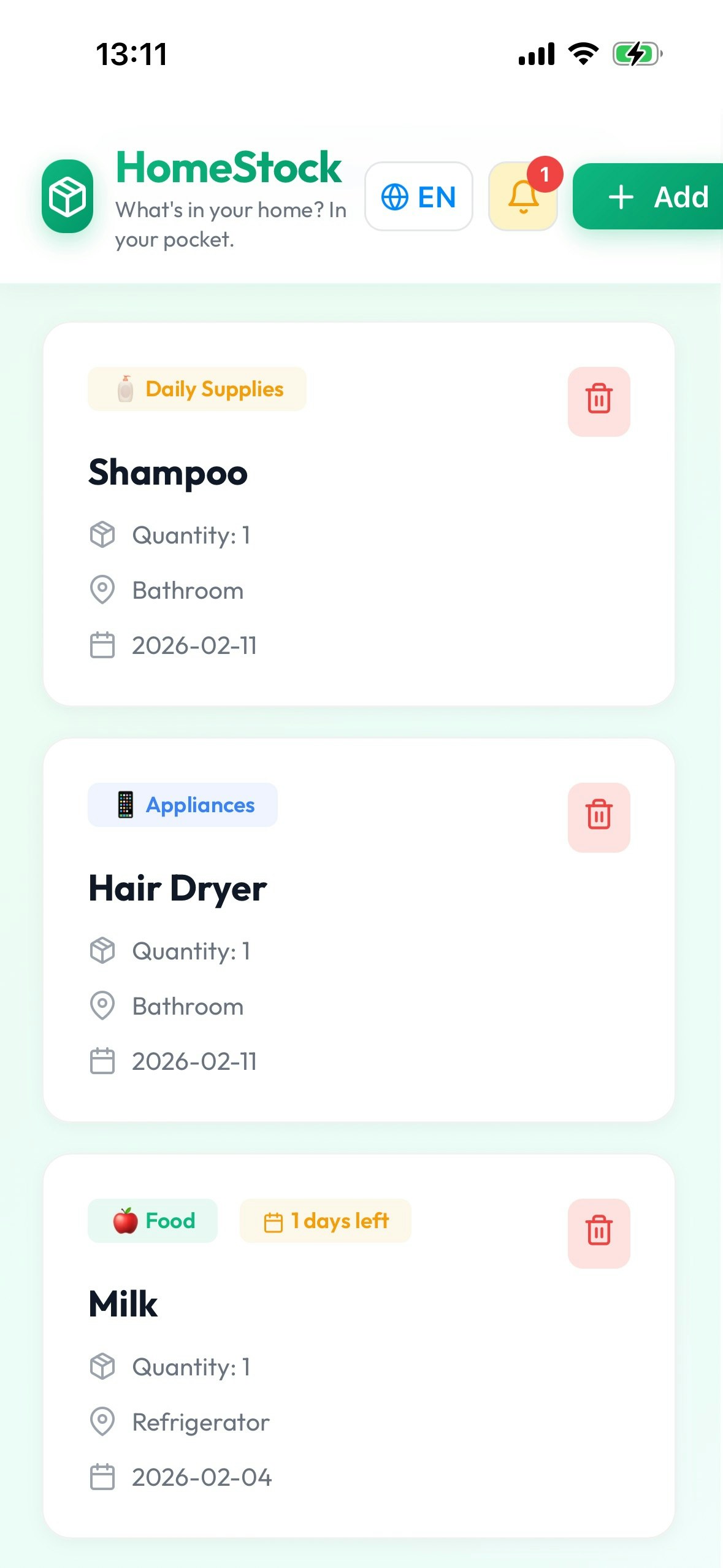Click the globe icon beside EN
This screenshot has height=1568, width=723.
click(396, 197)
